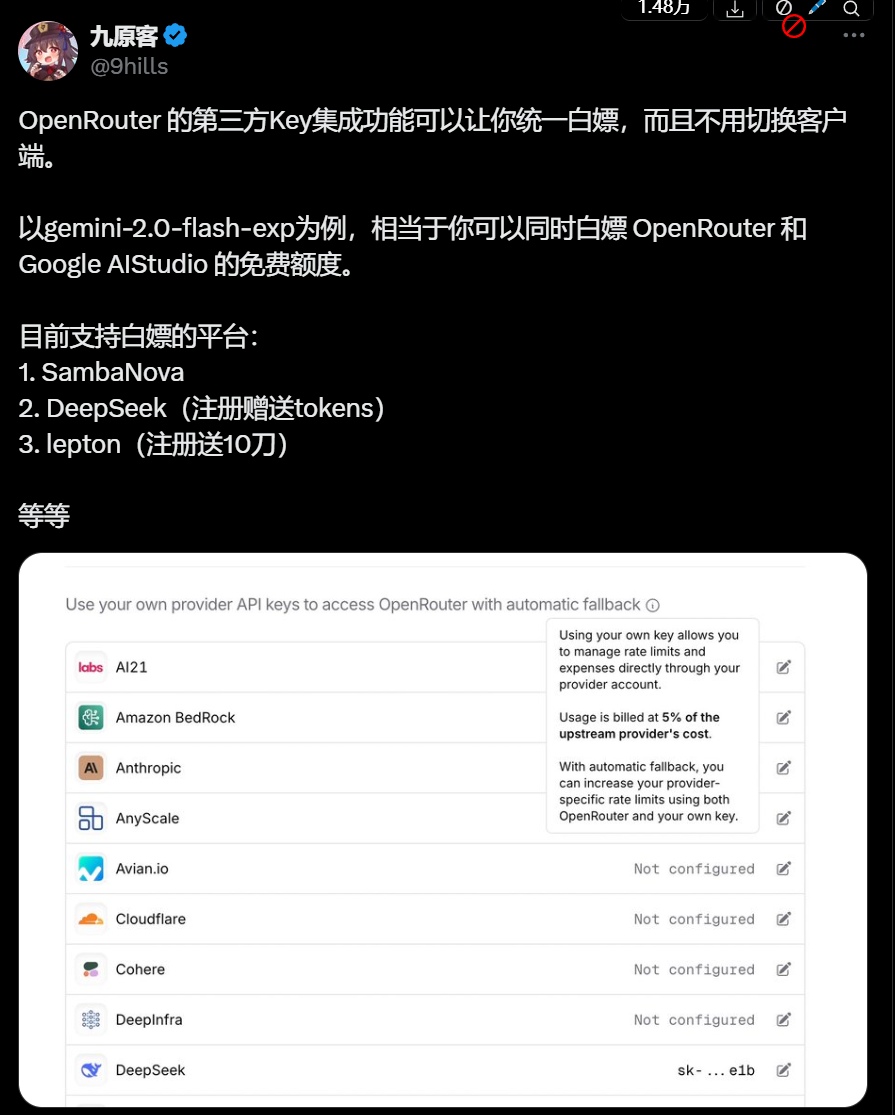
Task: Open the @9hills profile handle
Action: pos(129,67)
